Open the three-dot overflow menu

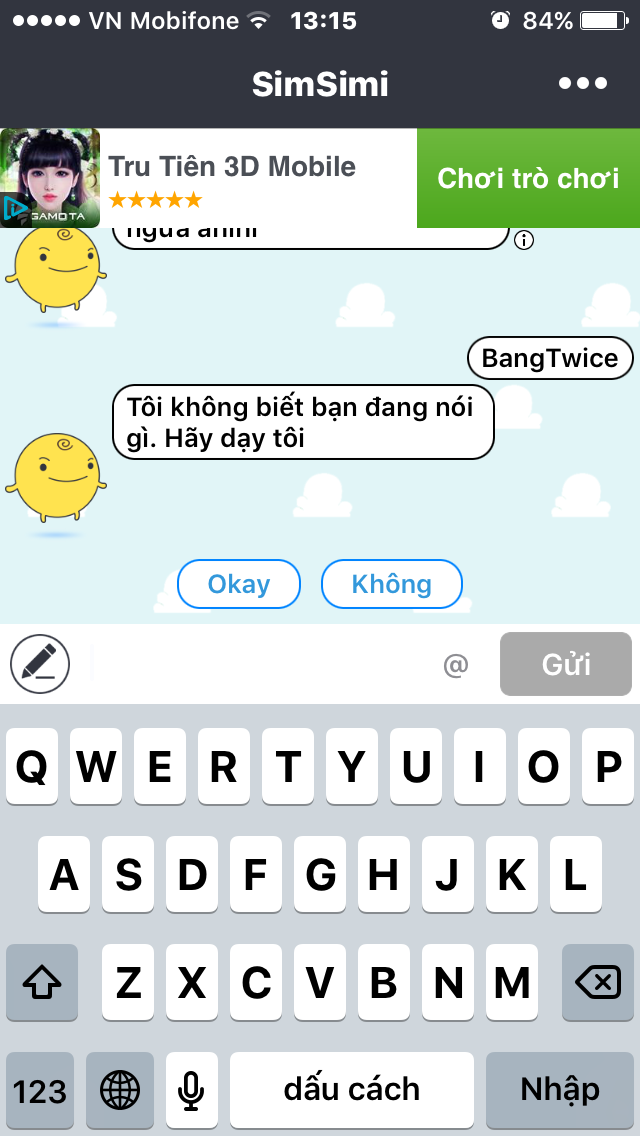click(583, 84)
